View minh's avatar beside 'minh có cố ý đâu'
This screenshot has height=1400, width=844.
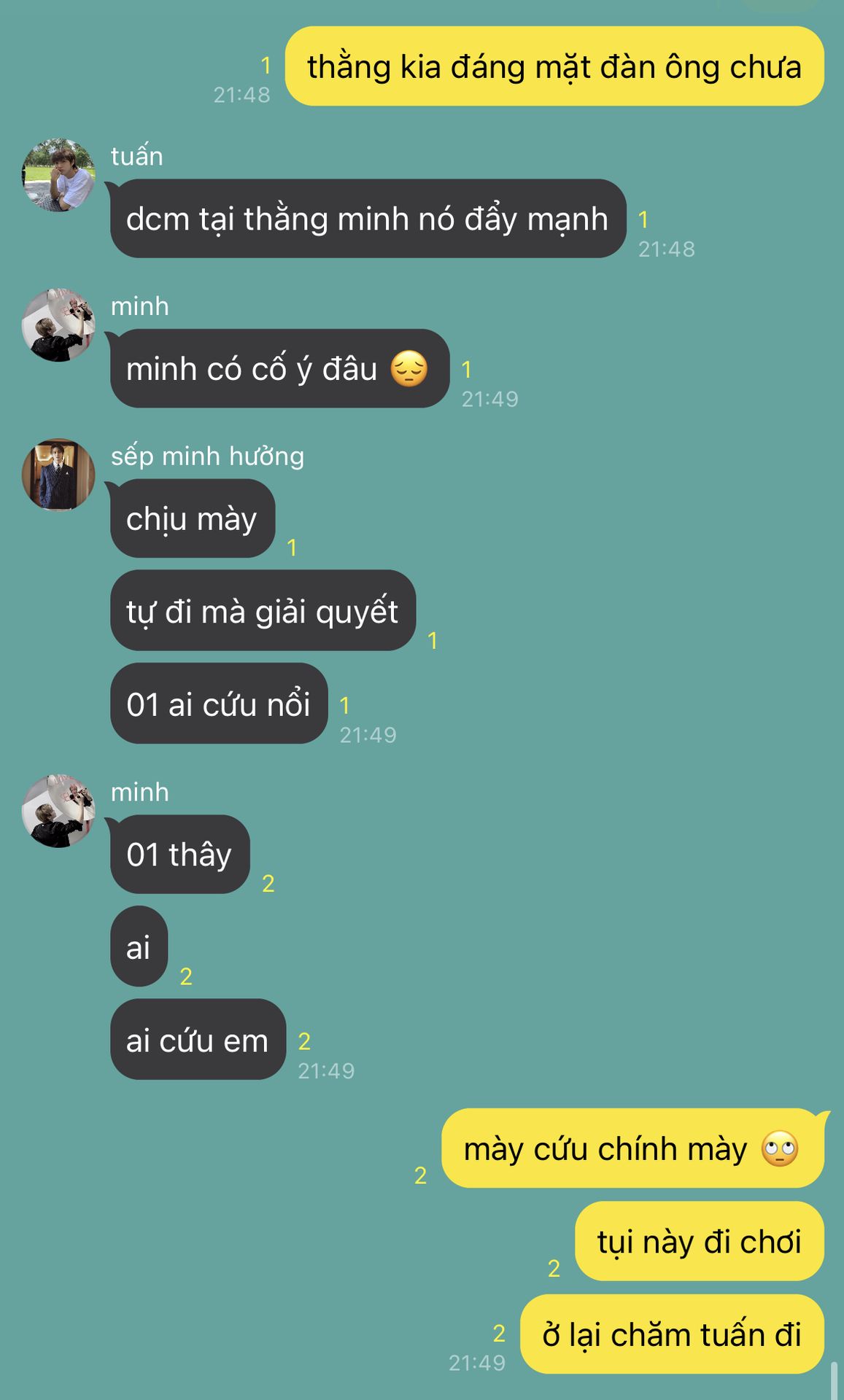58,324
